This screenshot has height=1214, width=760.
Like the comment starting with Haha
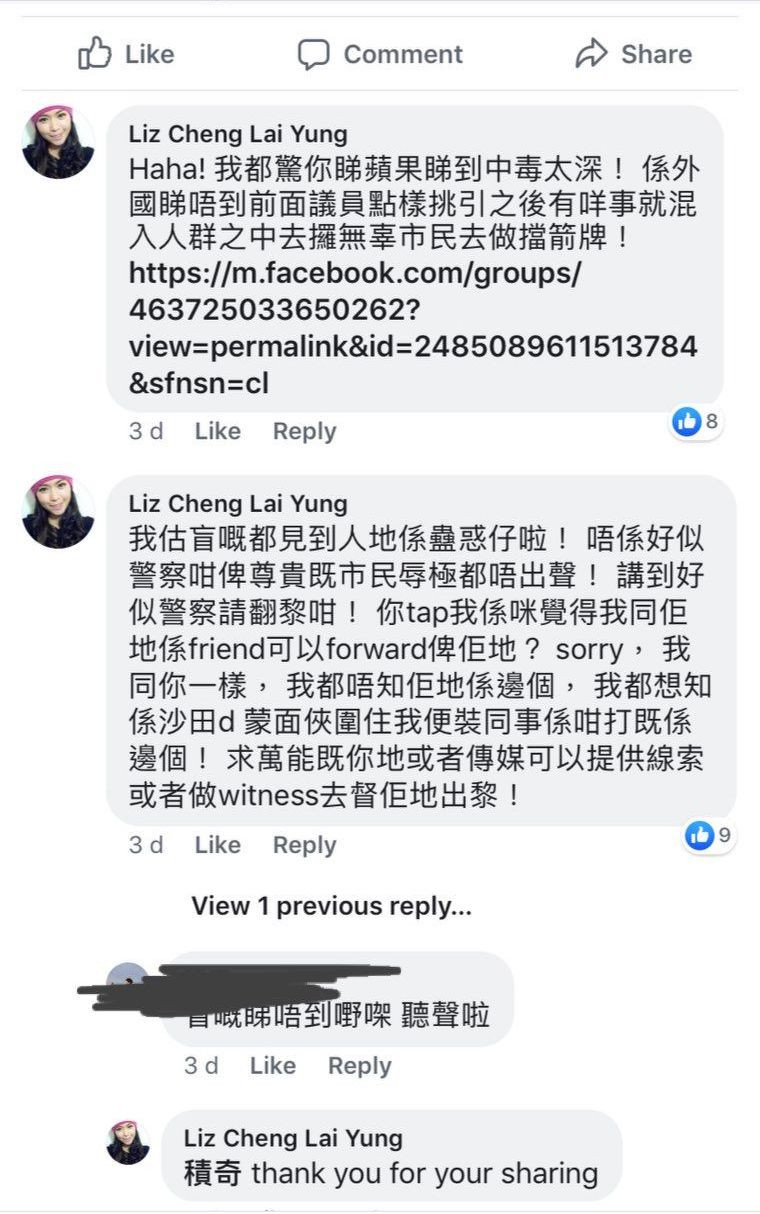pos(217,431)
